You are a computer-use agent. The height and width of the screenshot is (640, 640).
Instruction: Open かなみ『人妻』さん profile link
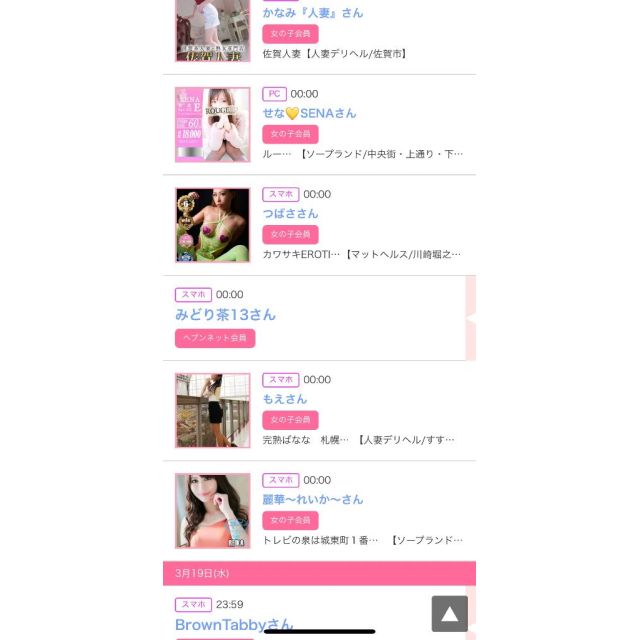(313, 13)
